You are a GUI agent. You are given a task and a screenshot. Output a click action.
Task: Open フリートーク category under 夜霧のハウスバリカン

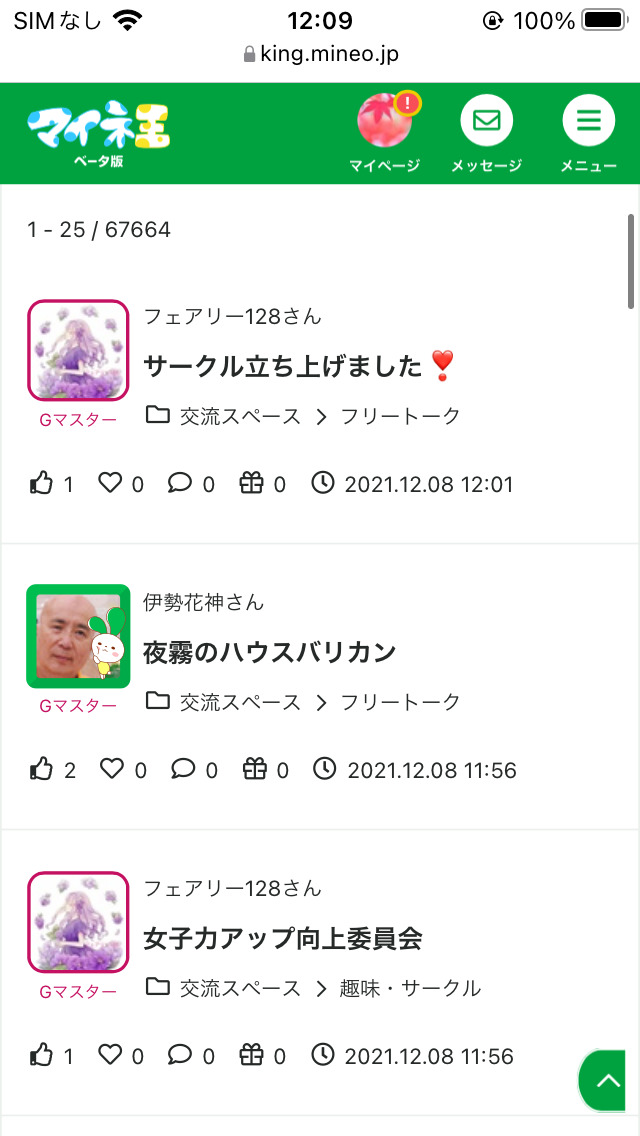pyautogui.click(x=400, y=702)
